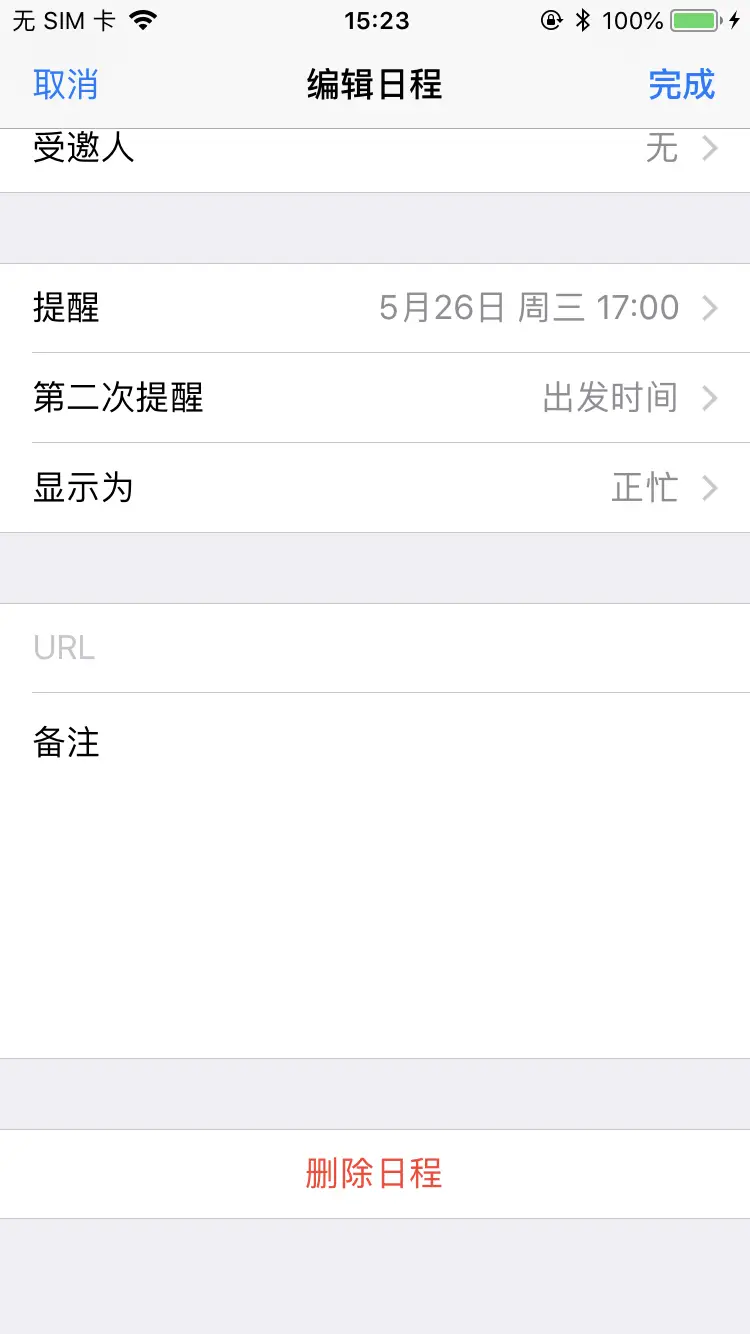
Task: Open the 受邀人 invitees row
Action: pos(375,160)
